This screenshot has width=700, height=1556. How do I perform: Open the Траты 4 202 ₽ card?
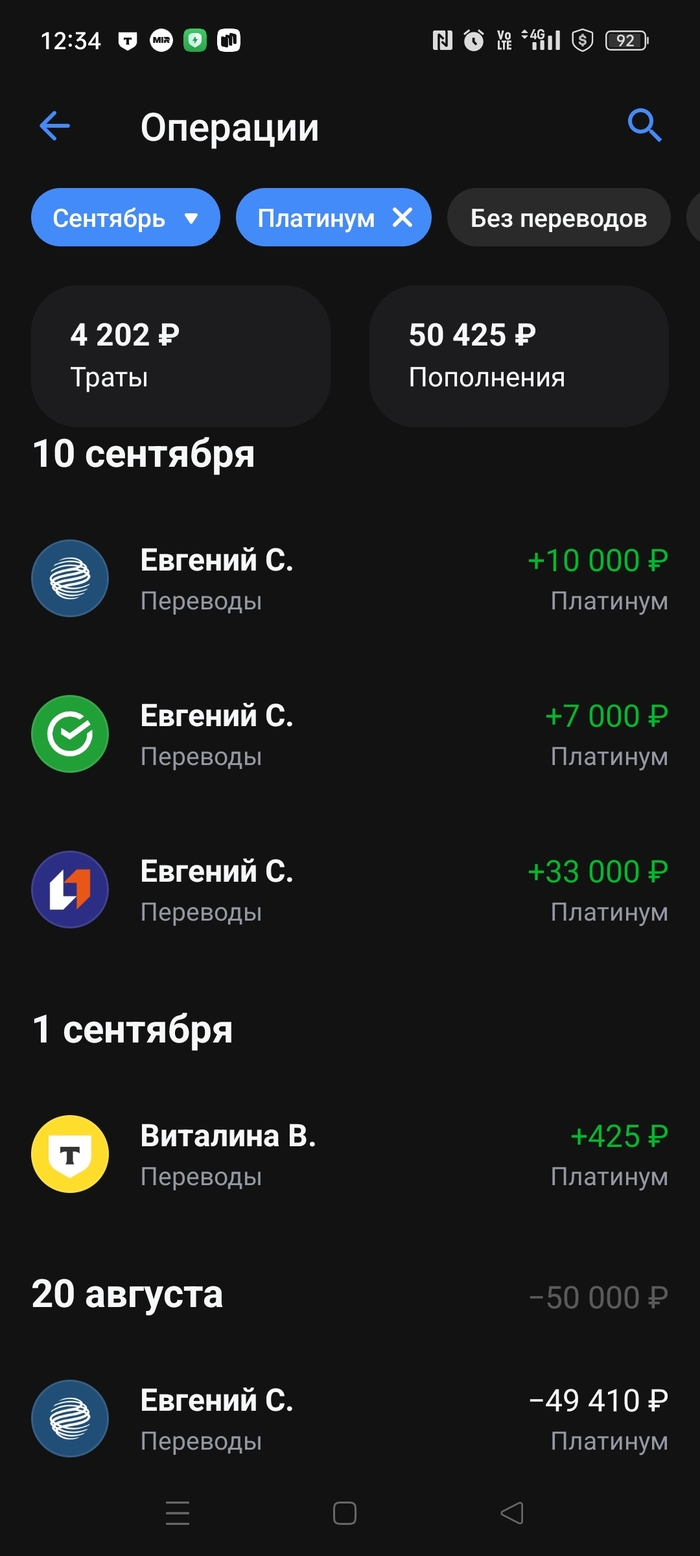tap(180, 356)
